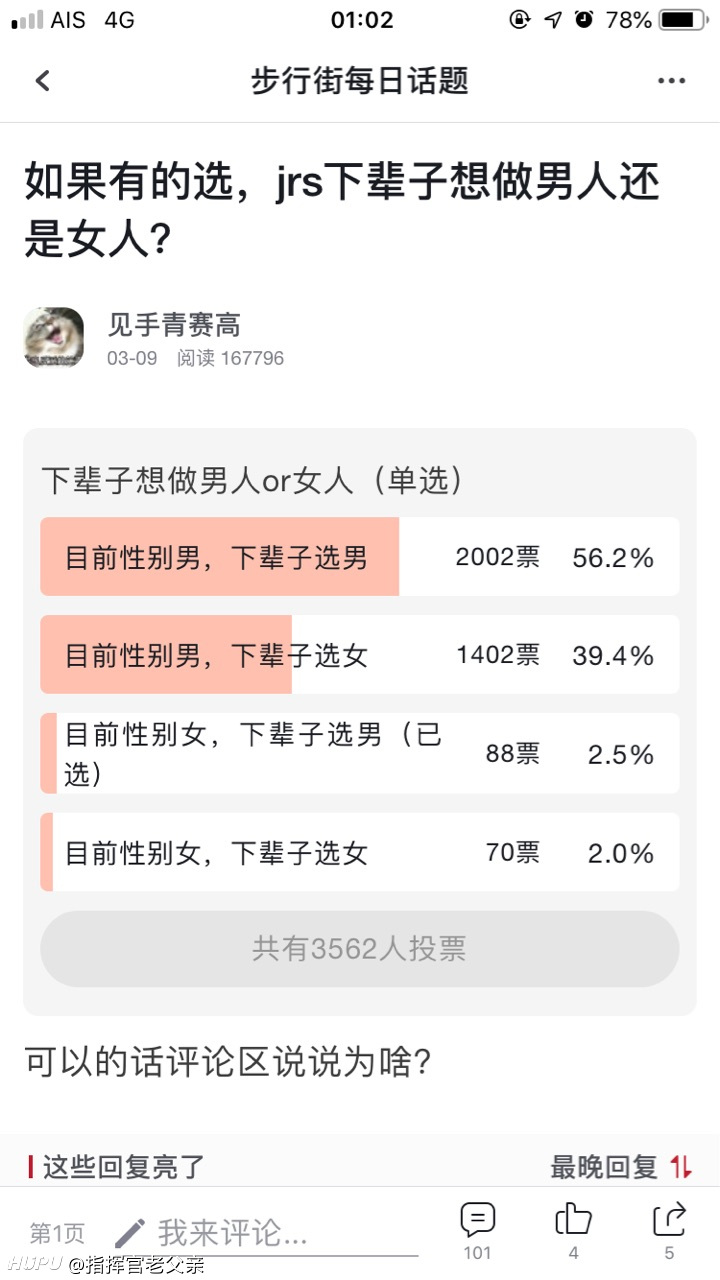Select poll option 目前性别男，下辈子选男

coord(360,556)
